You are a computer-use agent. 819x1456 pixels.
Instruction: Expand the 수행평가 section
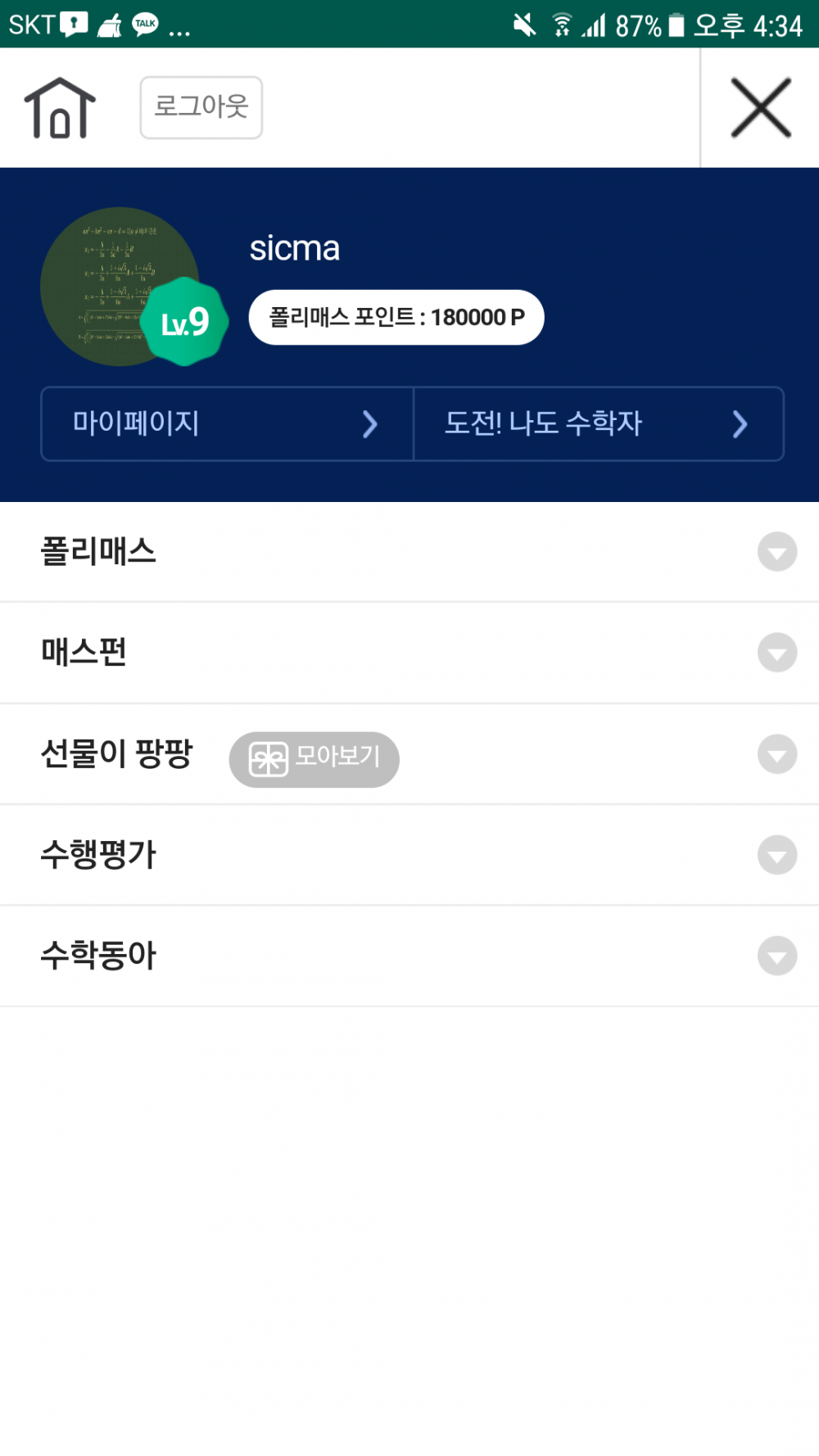776,855
